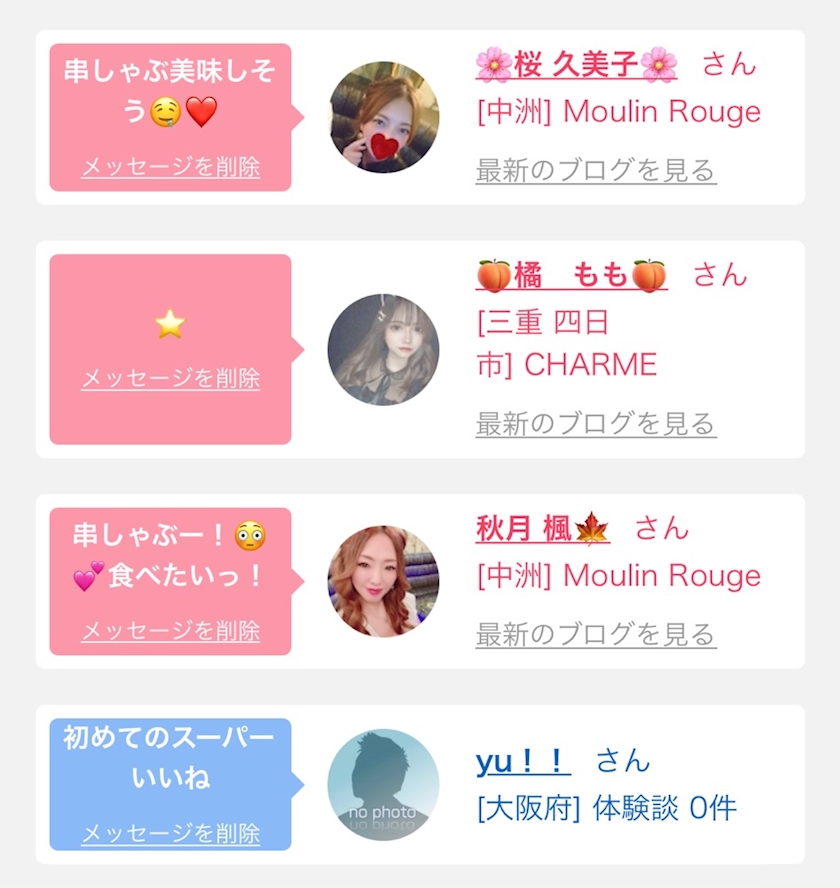This screenshot has height=888, width=840.
Task: Delete the 食べたいっ message
Action: 170,631
